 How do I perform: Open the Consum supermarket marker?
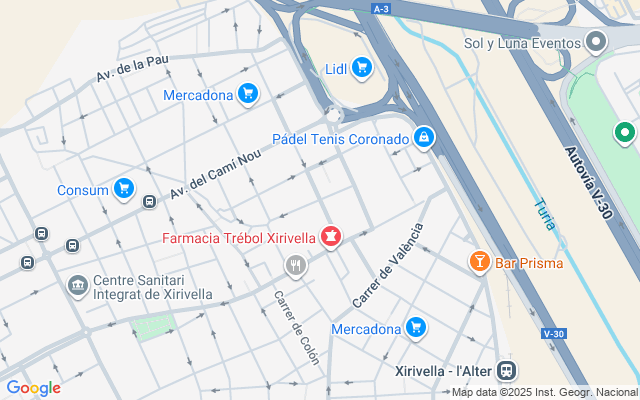125,189
